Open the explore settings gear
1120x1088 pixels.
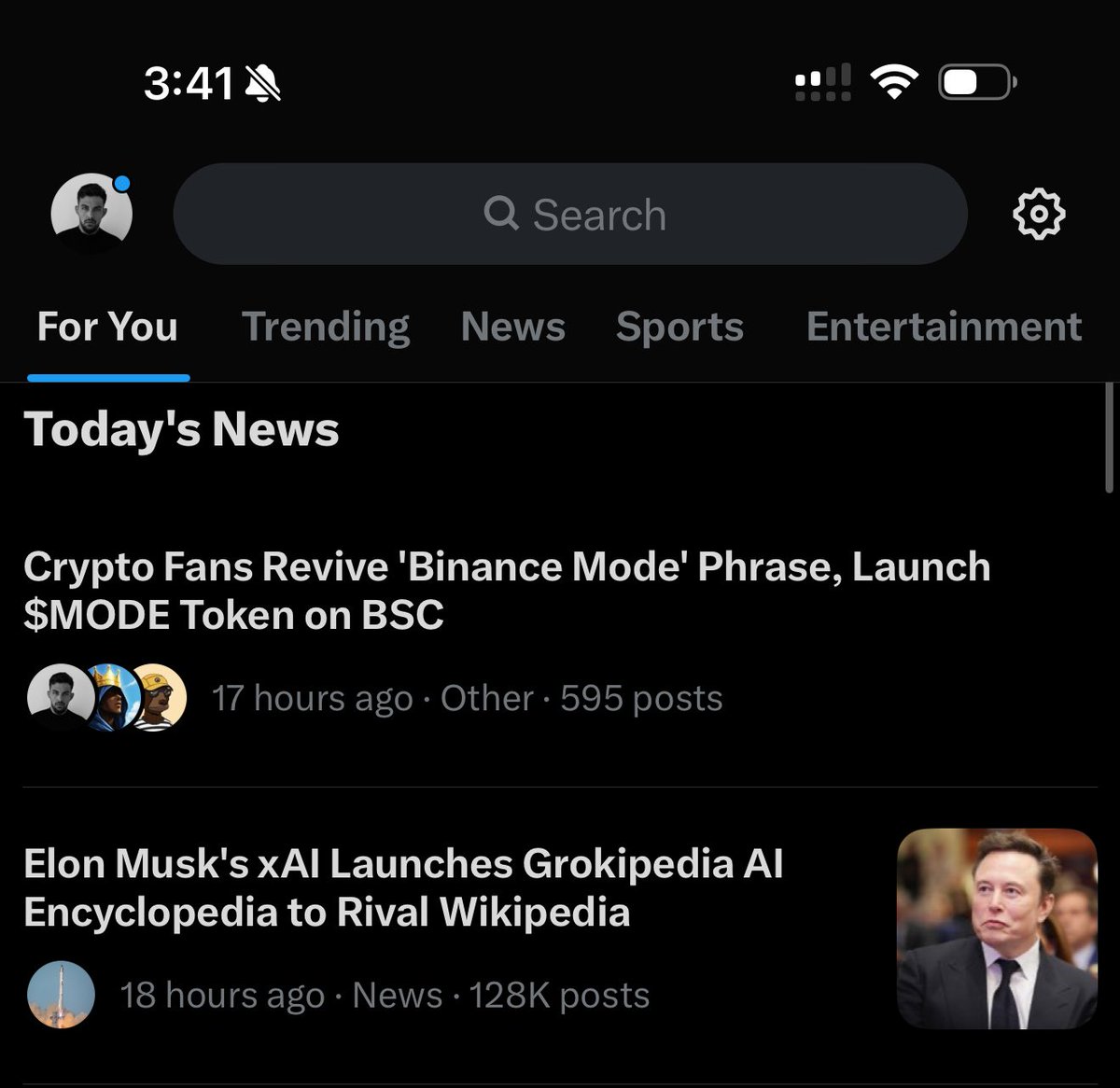[x=1038, y=215]
